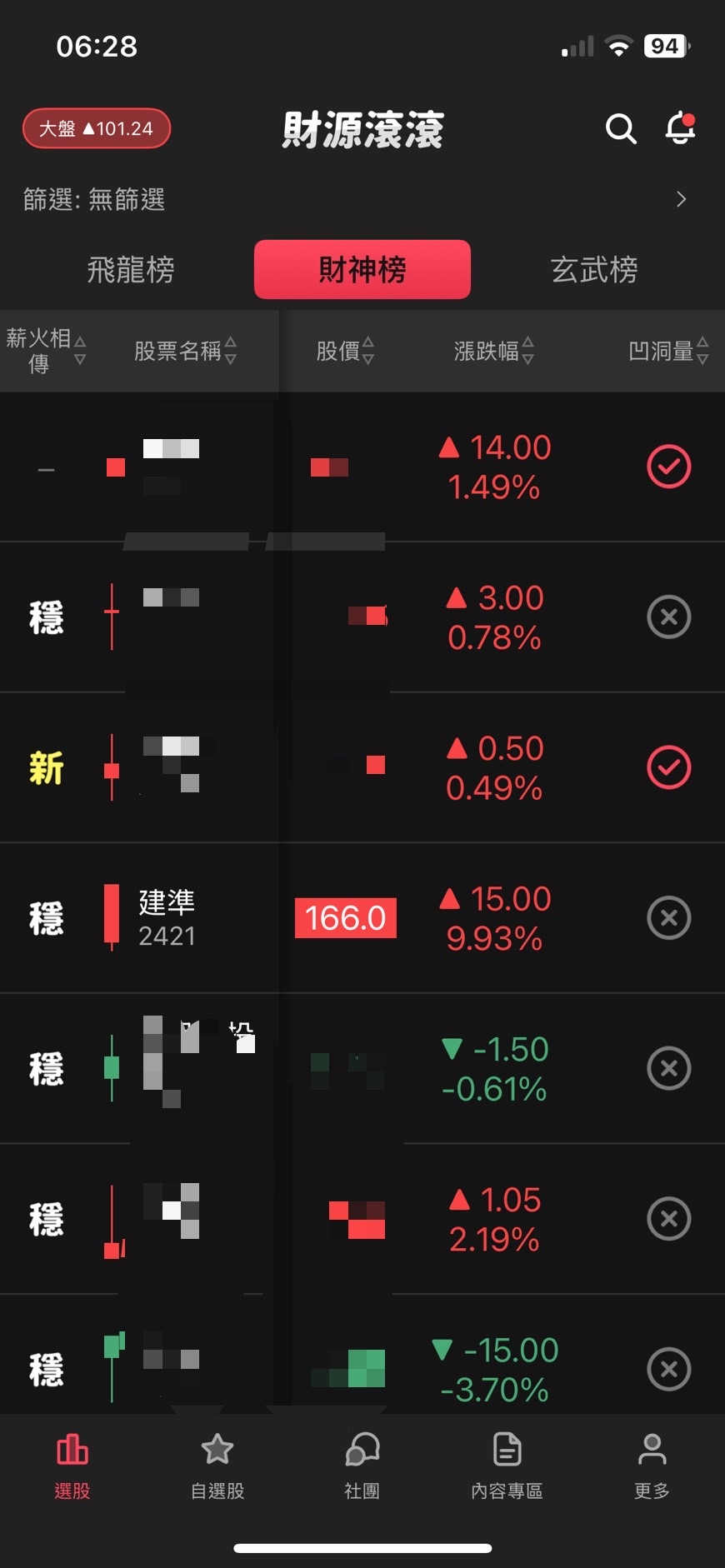Sort by 漲跌幅 column
This screenshot has width=725, height=1568.
(493, 351)
